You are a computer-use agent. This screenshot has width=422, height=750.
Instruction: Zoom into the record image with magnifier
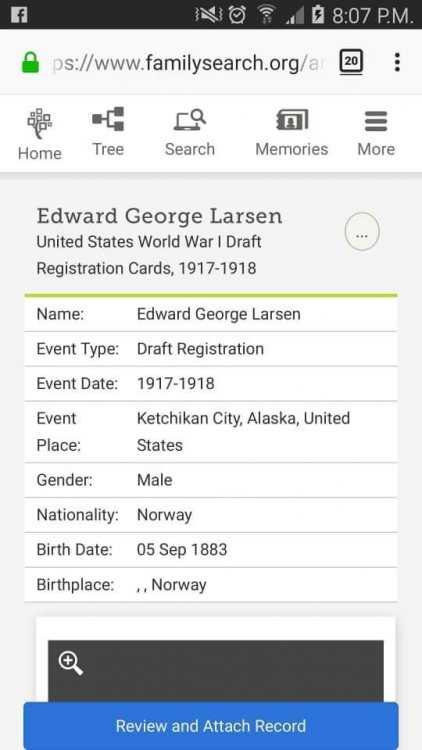71,663
